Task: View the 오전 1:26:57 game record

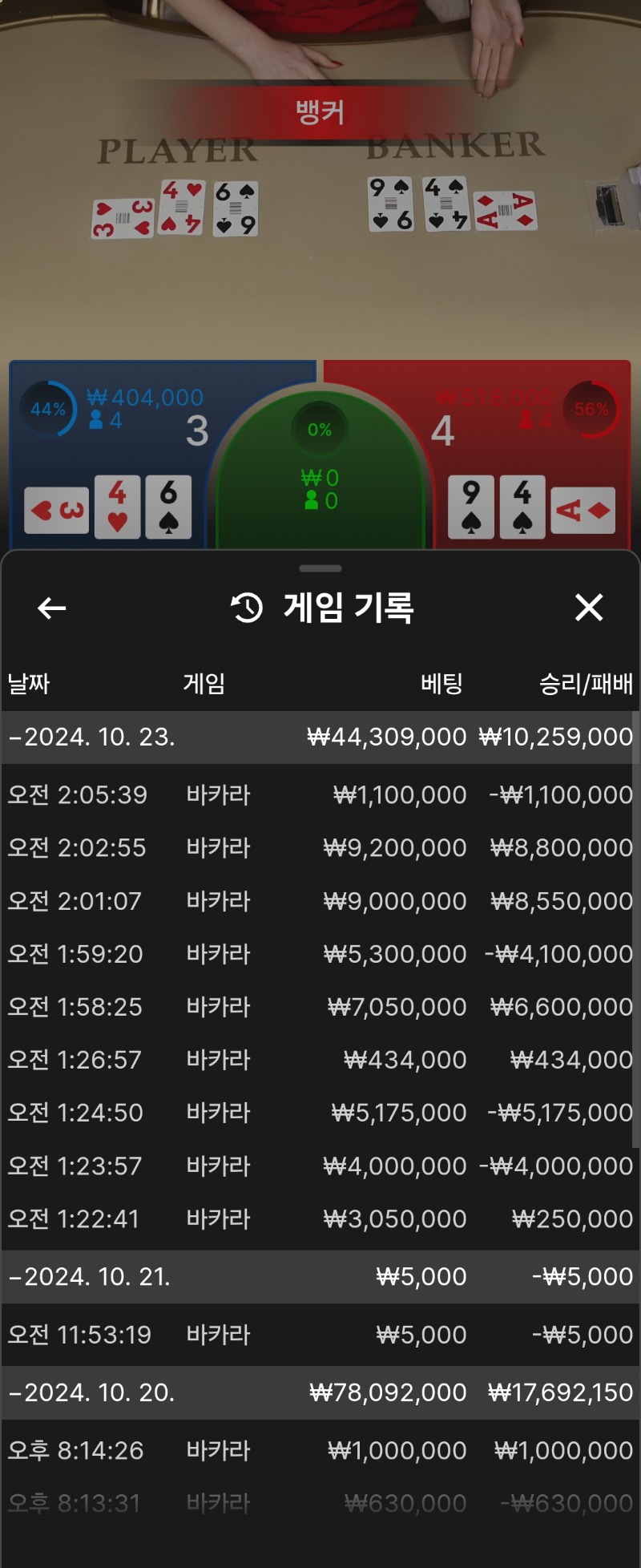Action: coord(320,1060)
